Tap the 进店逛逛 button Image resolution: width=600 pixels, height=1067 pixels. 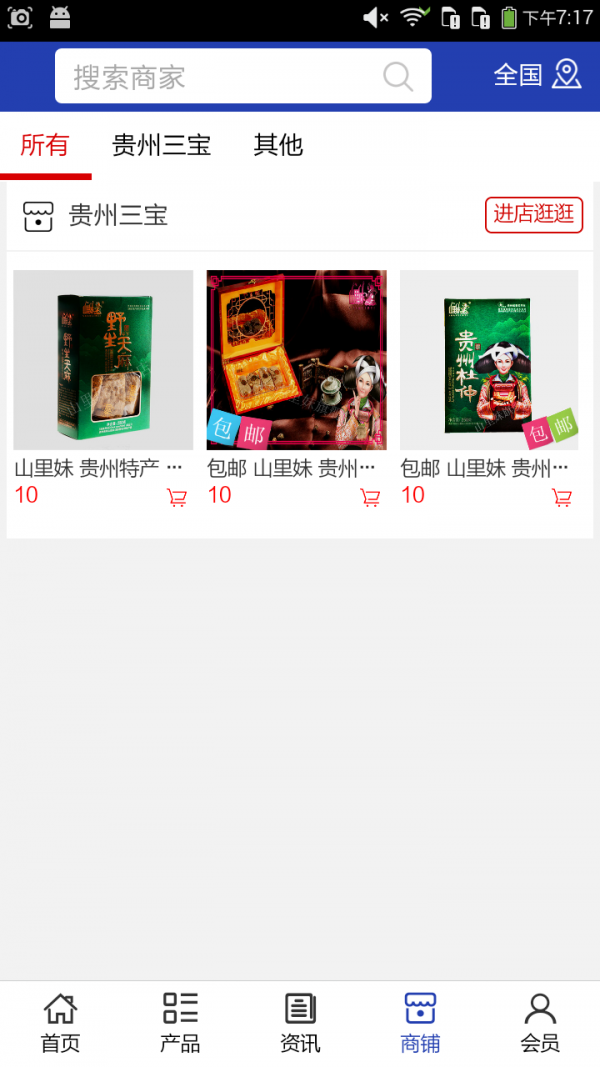pos(534,214)
